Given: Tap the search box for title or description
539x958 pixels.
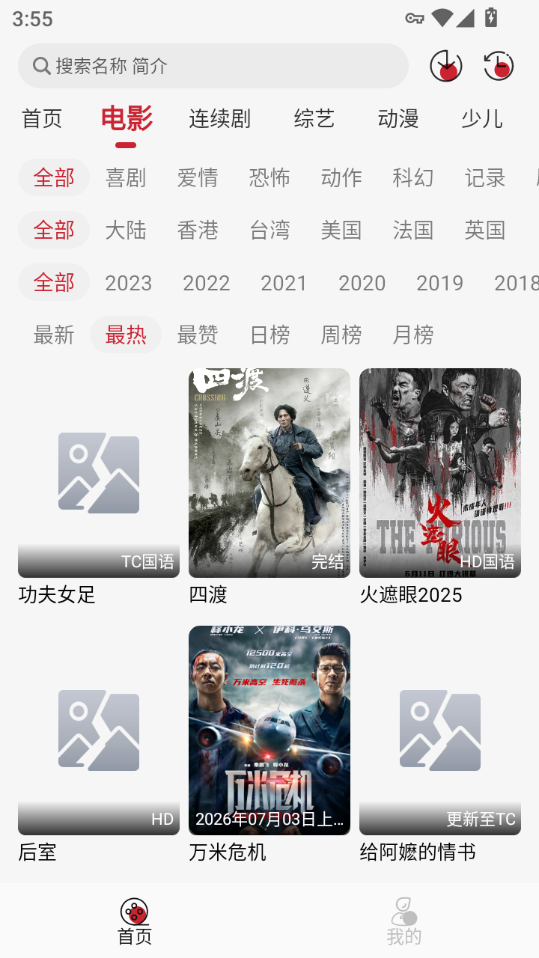Looking at the screenshot, I should coord(213,66).
